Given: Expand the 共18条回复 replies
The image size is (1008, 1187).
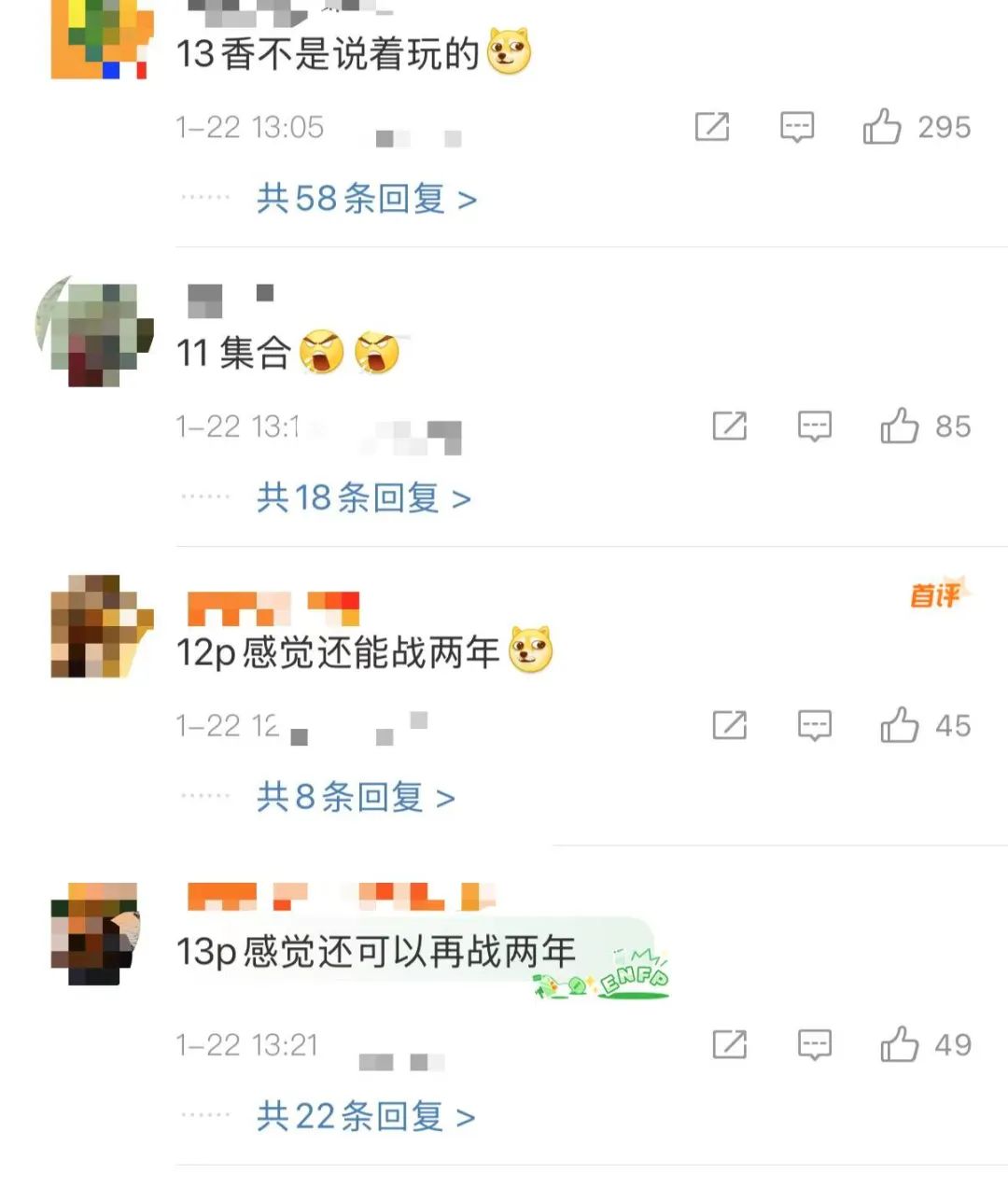Looking at the screenshot, I should [x=363, y=497].
